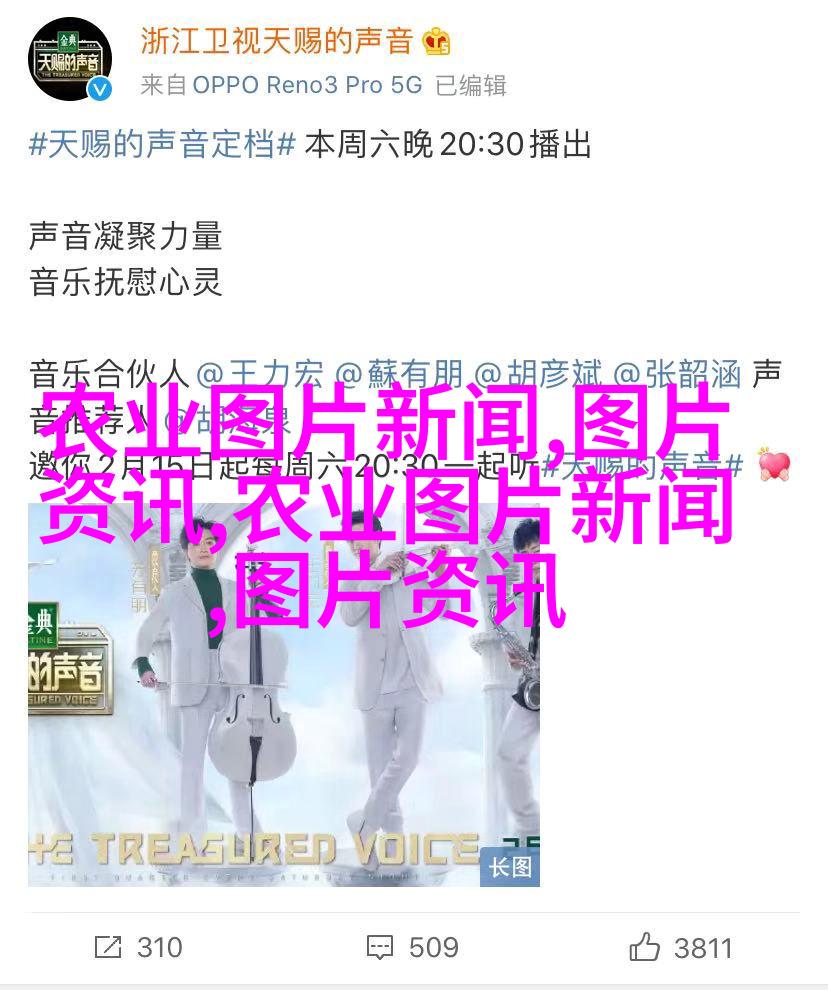The height and width of the screenshot is (990, 828).
Task: Open the #天赐的声音定档# hashtag
Action: pyautogui.click(x=162, y=145)
